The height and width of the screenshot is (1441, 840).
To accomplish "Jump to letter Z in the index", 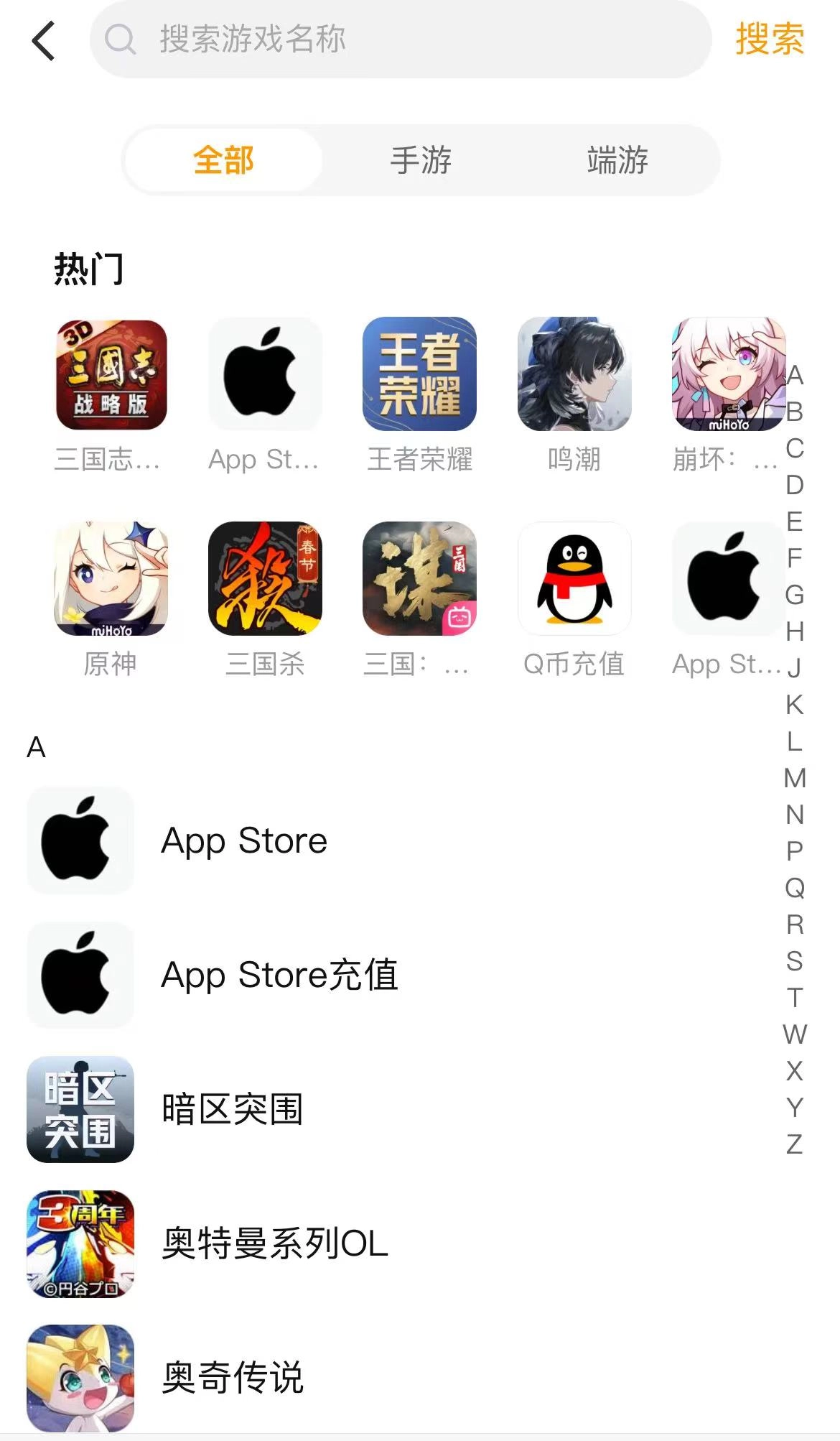I will 794,1144.
